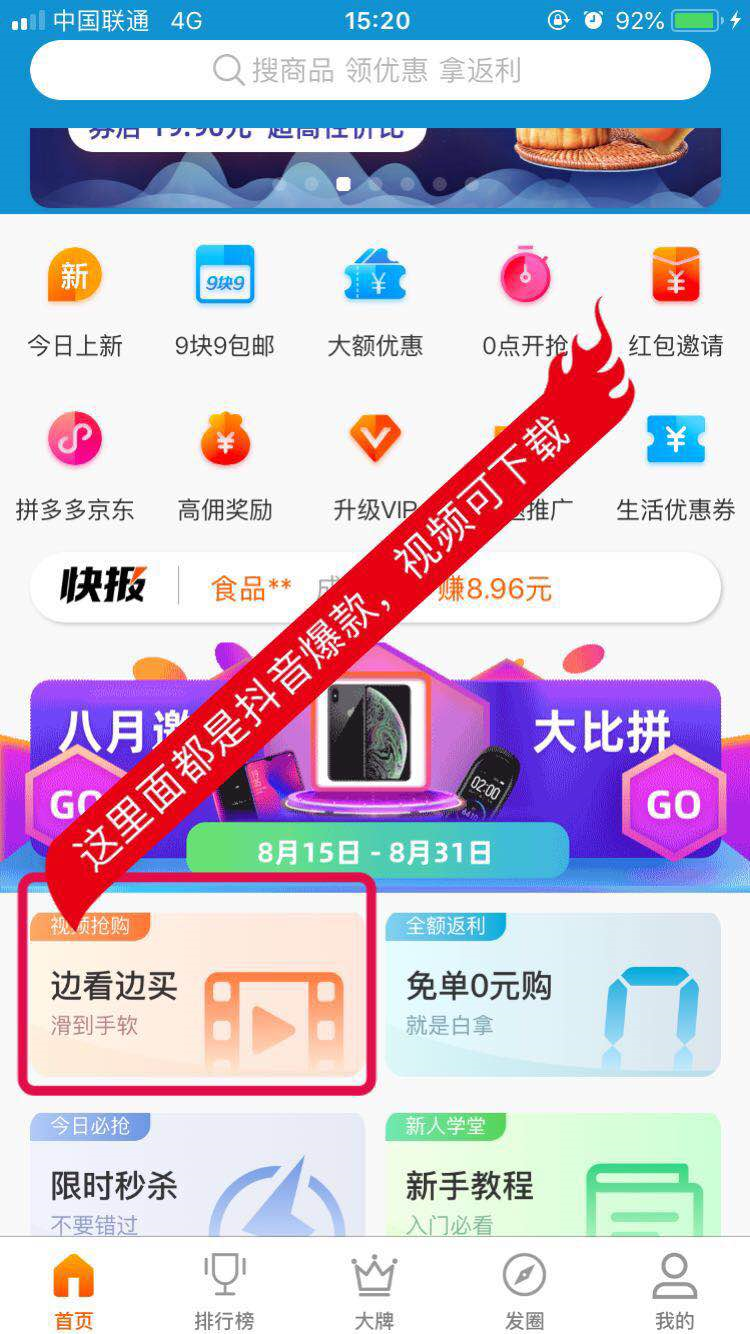Open the search box at the top
Image resolution: width=750 pixels, height=1334 pixels.
[370, 70]
